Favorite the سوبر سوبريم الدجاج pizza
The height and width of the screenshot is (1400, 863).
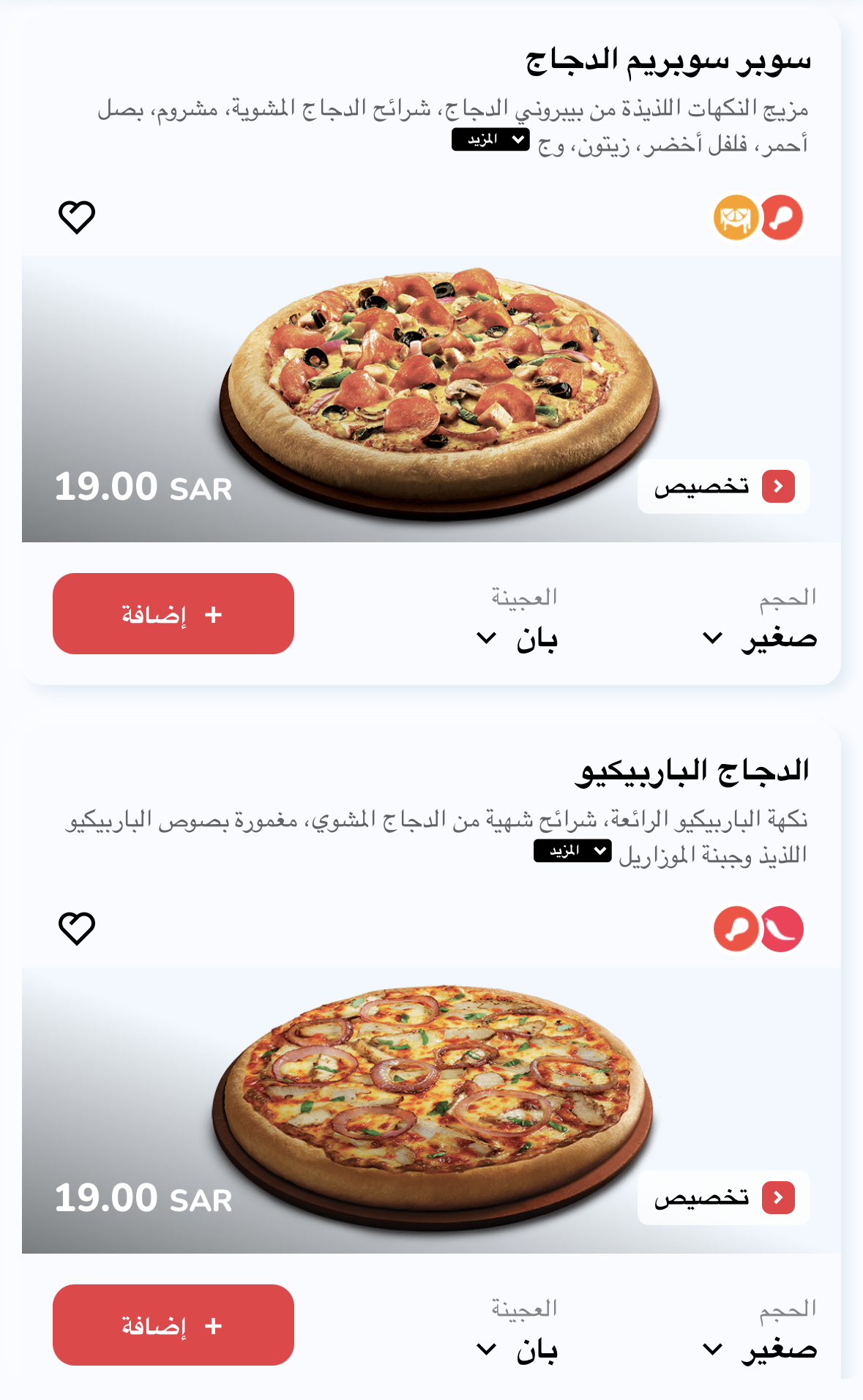click(77, 217)
